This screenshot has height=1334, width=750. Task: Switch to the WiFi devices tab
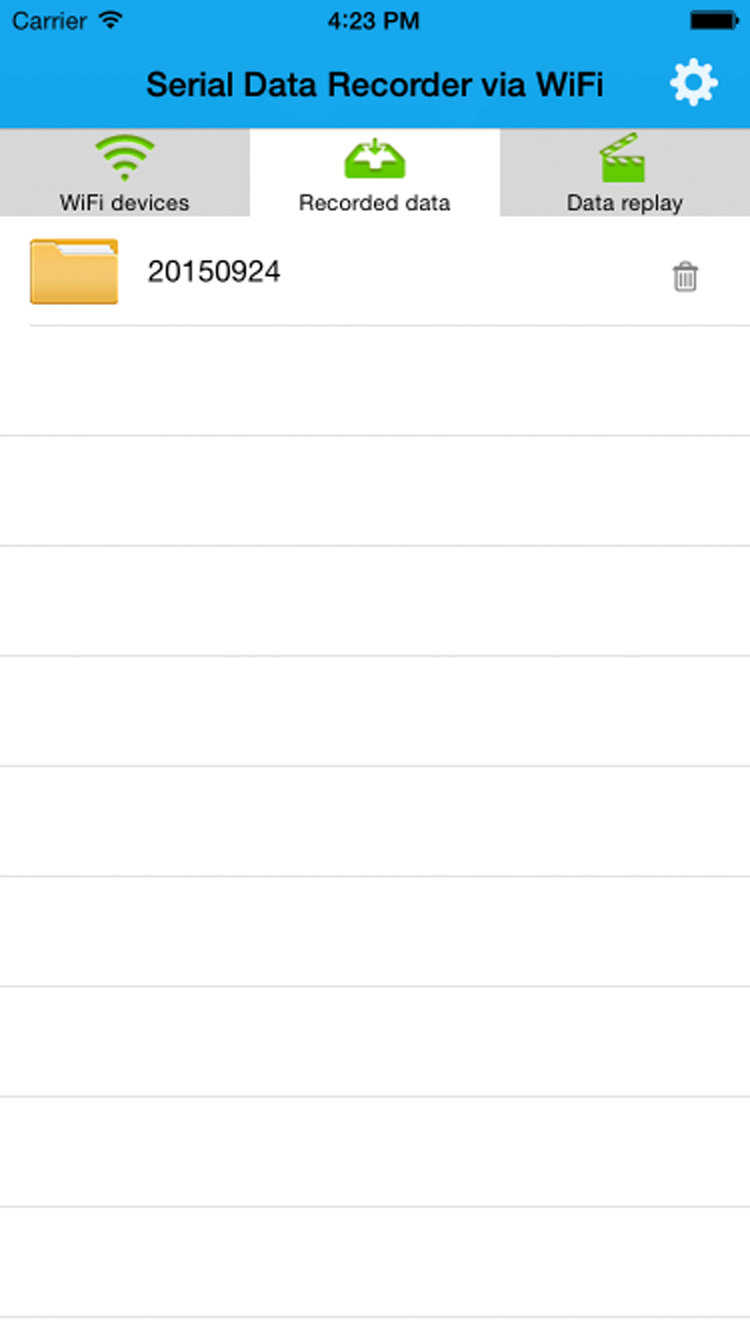124,174
